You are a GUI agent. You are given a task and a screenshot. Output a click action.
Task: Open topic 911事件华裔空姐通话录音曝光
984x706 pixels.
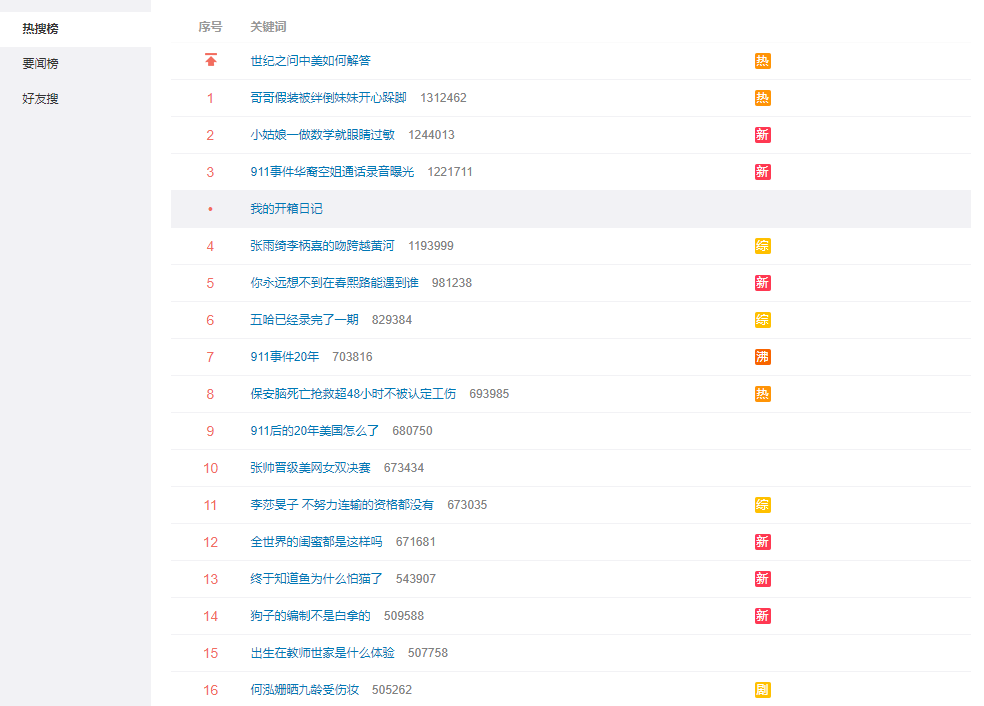click(x=332, y=172)
